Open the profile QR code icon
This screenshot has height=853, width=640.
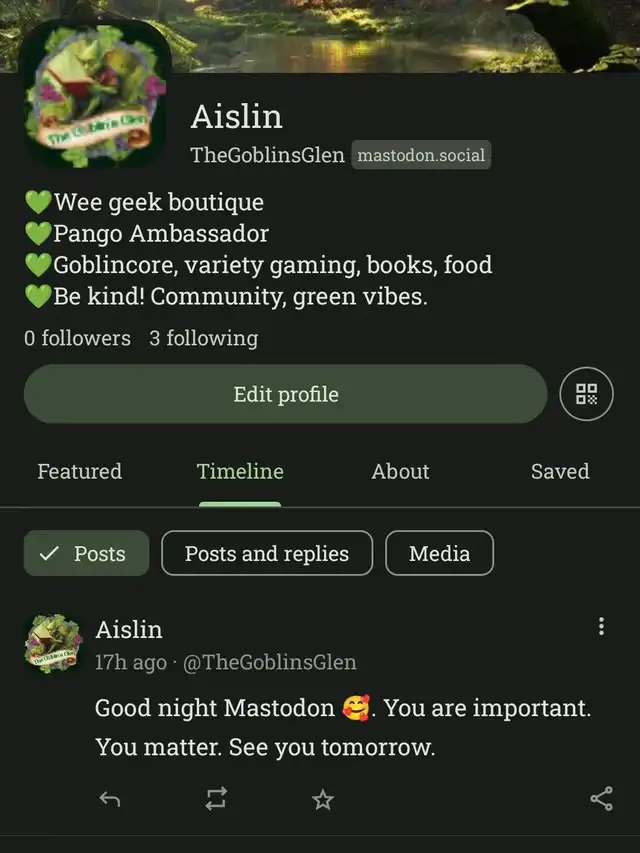pos(587,394)
